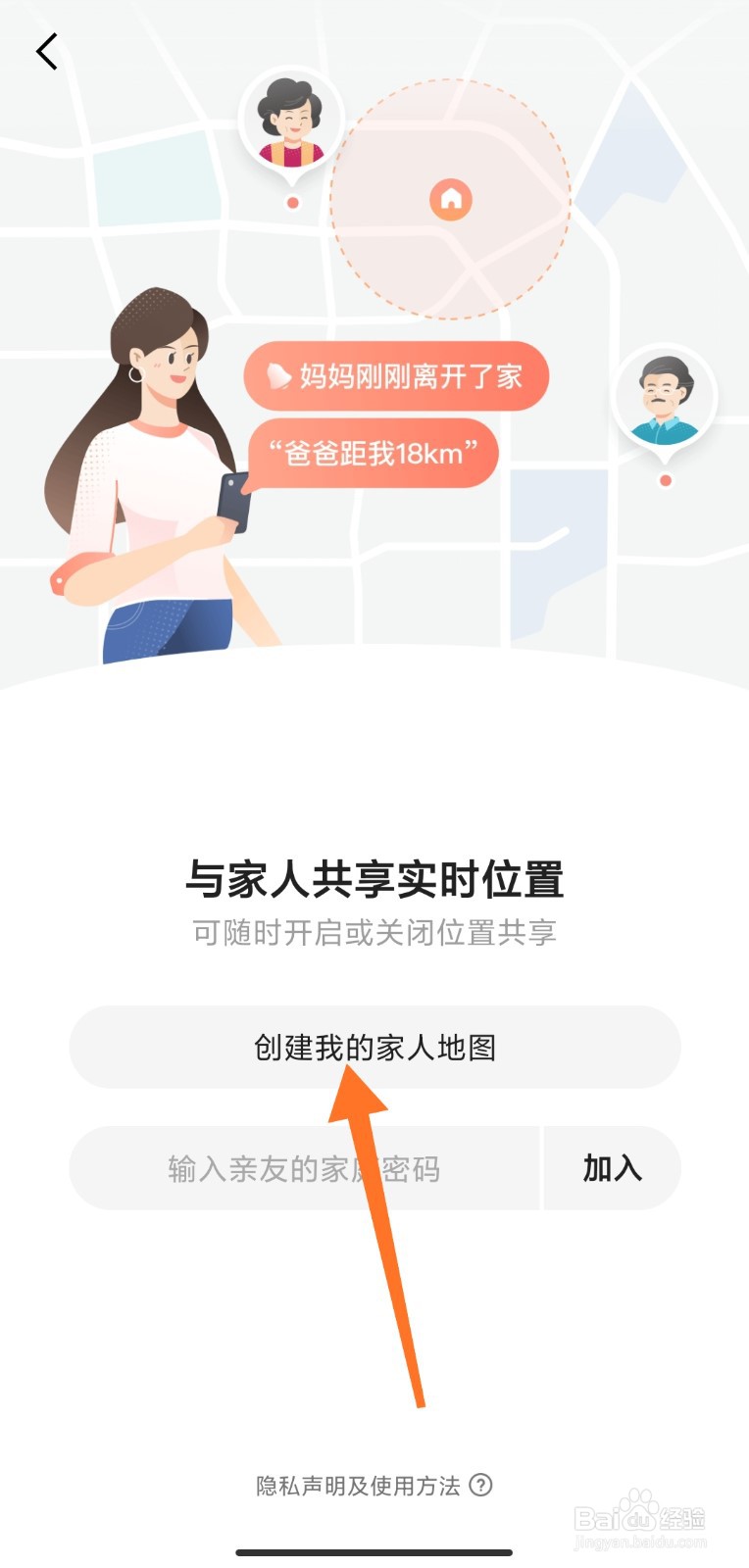Tap the '可随时开启或关闭位置共享' subtitle text
Screen dimensions: 749x1568
[374, 933]
